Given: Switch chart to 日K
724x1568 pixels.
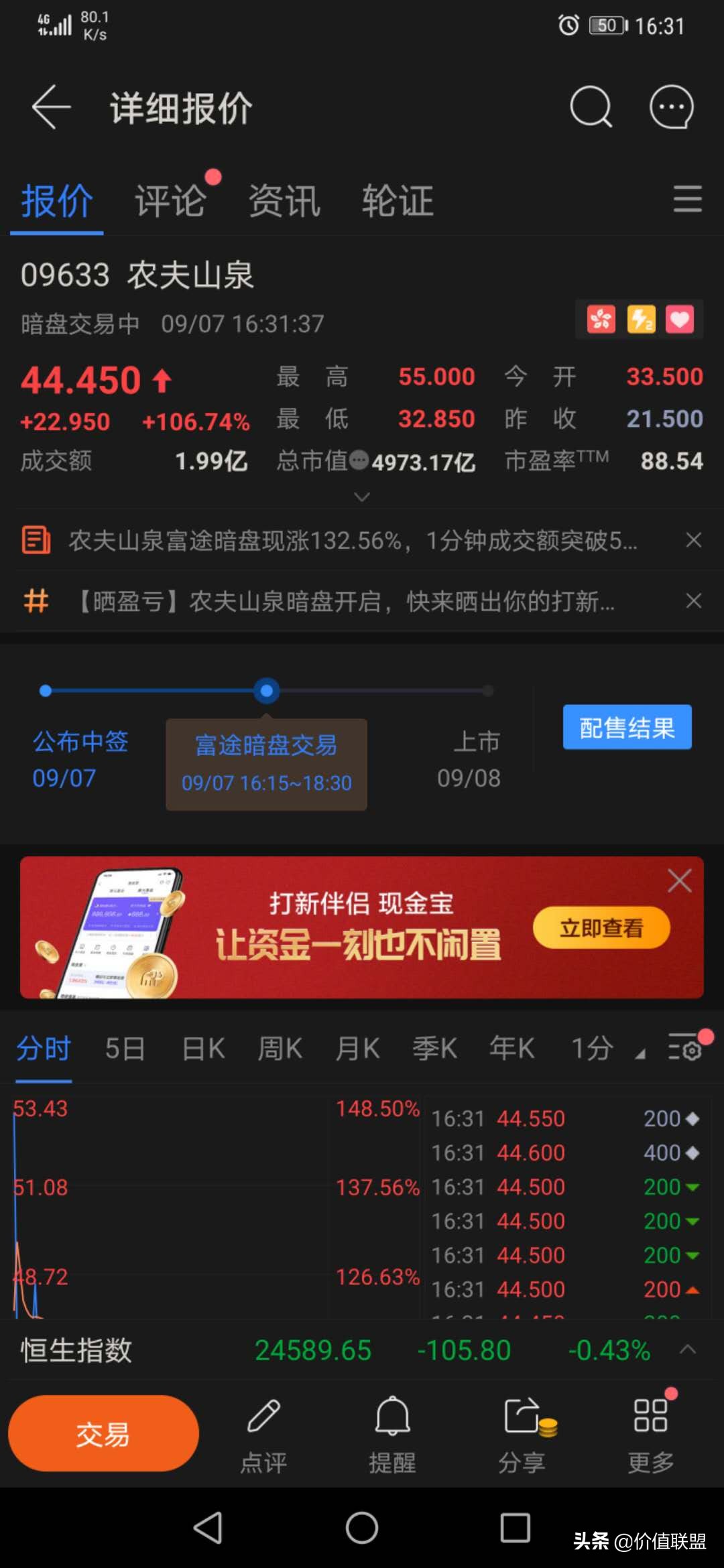Looking at the screenshot, I should pyautogui.click(x=204, y=1049).
